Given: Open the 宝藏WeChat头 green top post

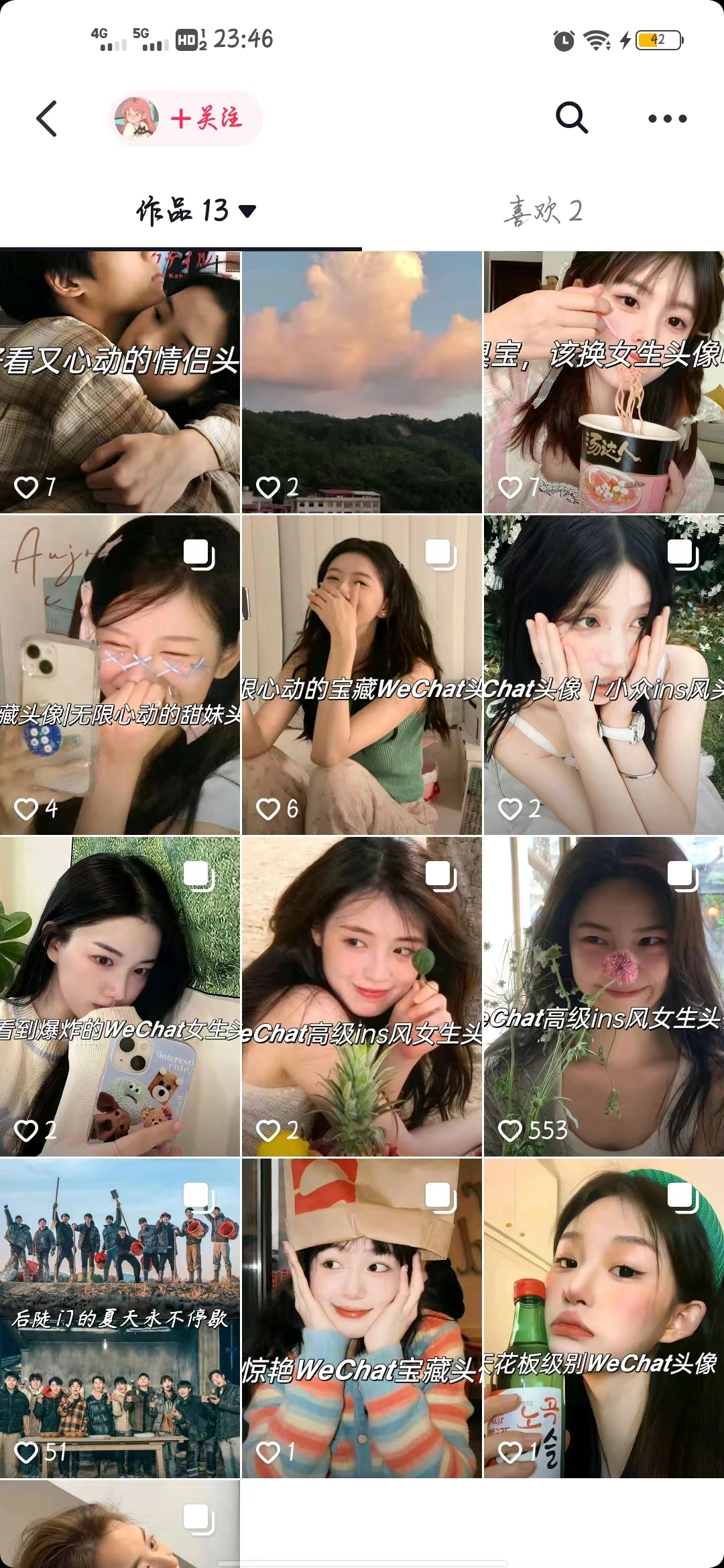Looking at the screenshot, I should pos(362,674).
